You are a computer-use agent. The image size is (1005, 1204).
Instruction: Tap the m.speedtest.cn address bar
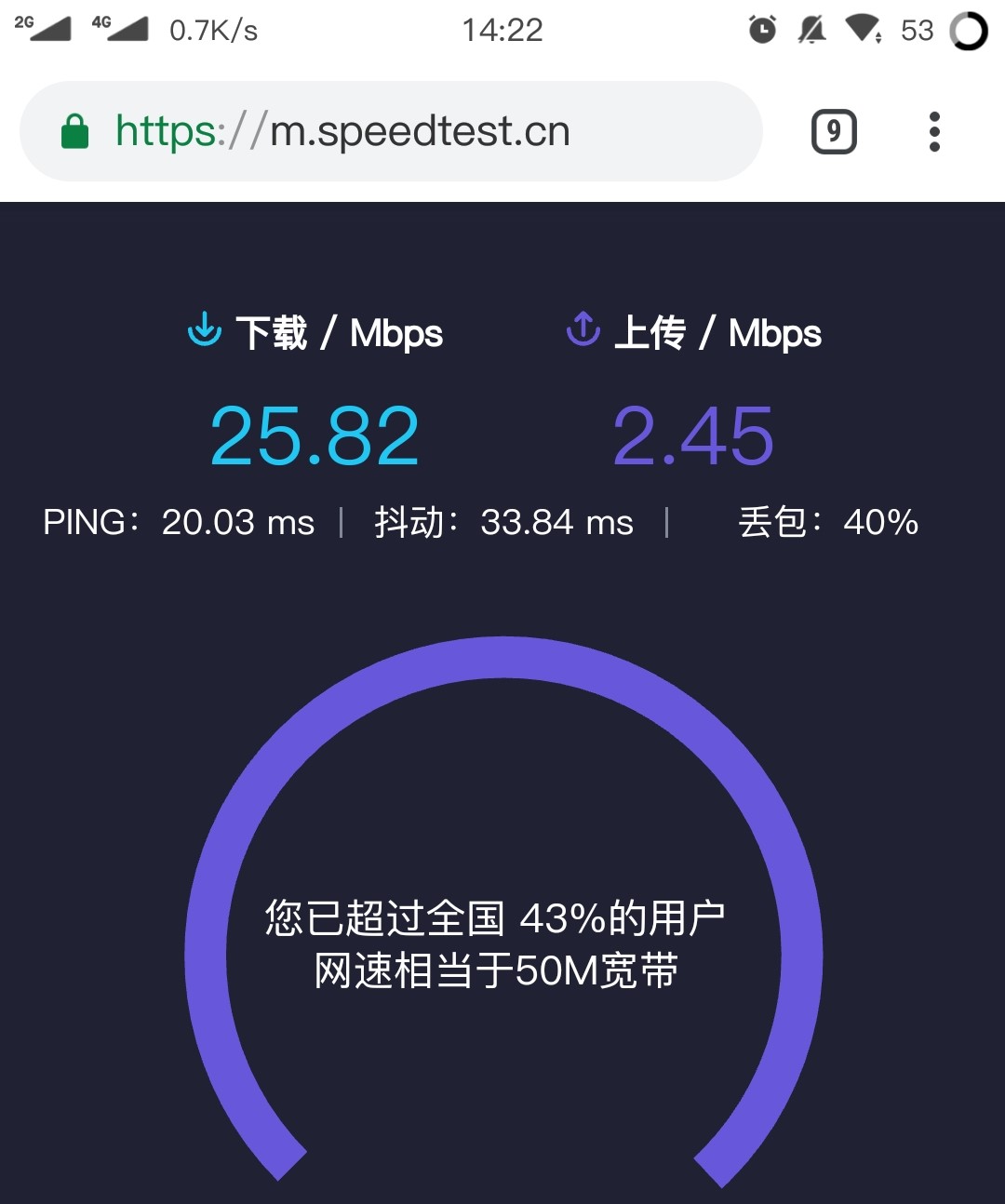(x=419, y=131)
